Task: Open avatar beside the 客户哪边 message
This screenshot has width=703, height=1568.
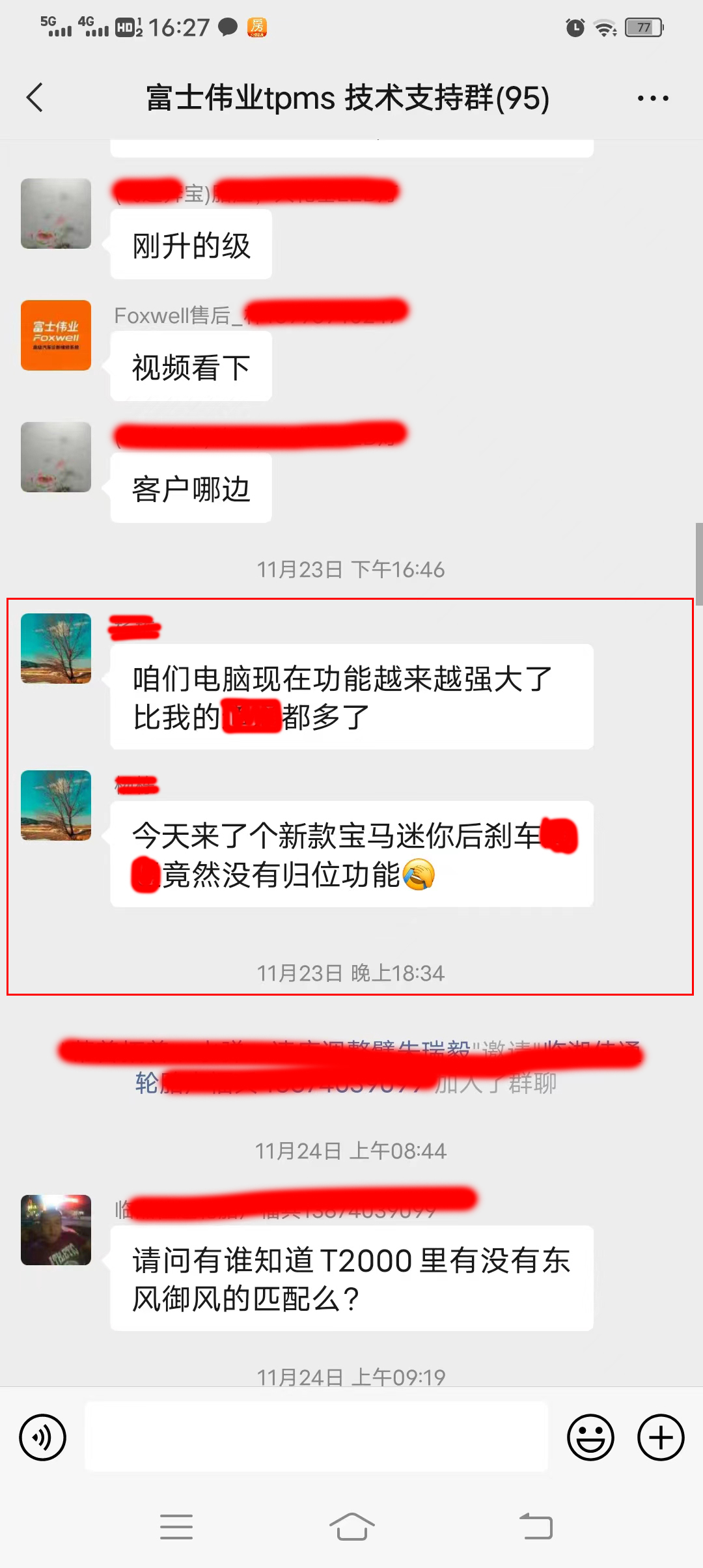Action: (x=56, y=457)
